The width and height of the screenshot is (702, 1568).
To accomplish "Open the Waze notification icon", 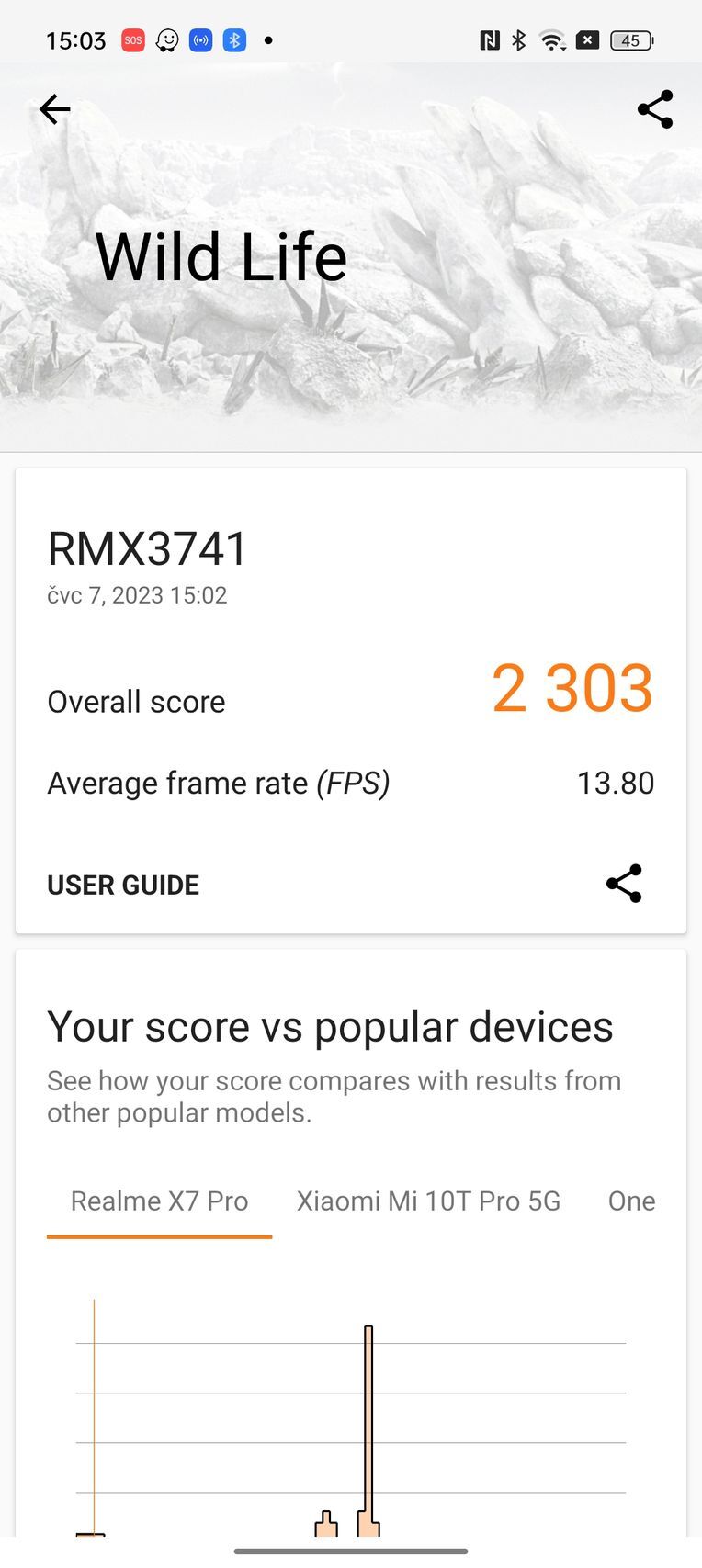I will click(166, 39).
